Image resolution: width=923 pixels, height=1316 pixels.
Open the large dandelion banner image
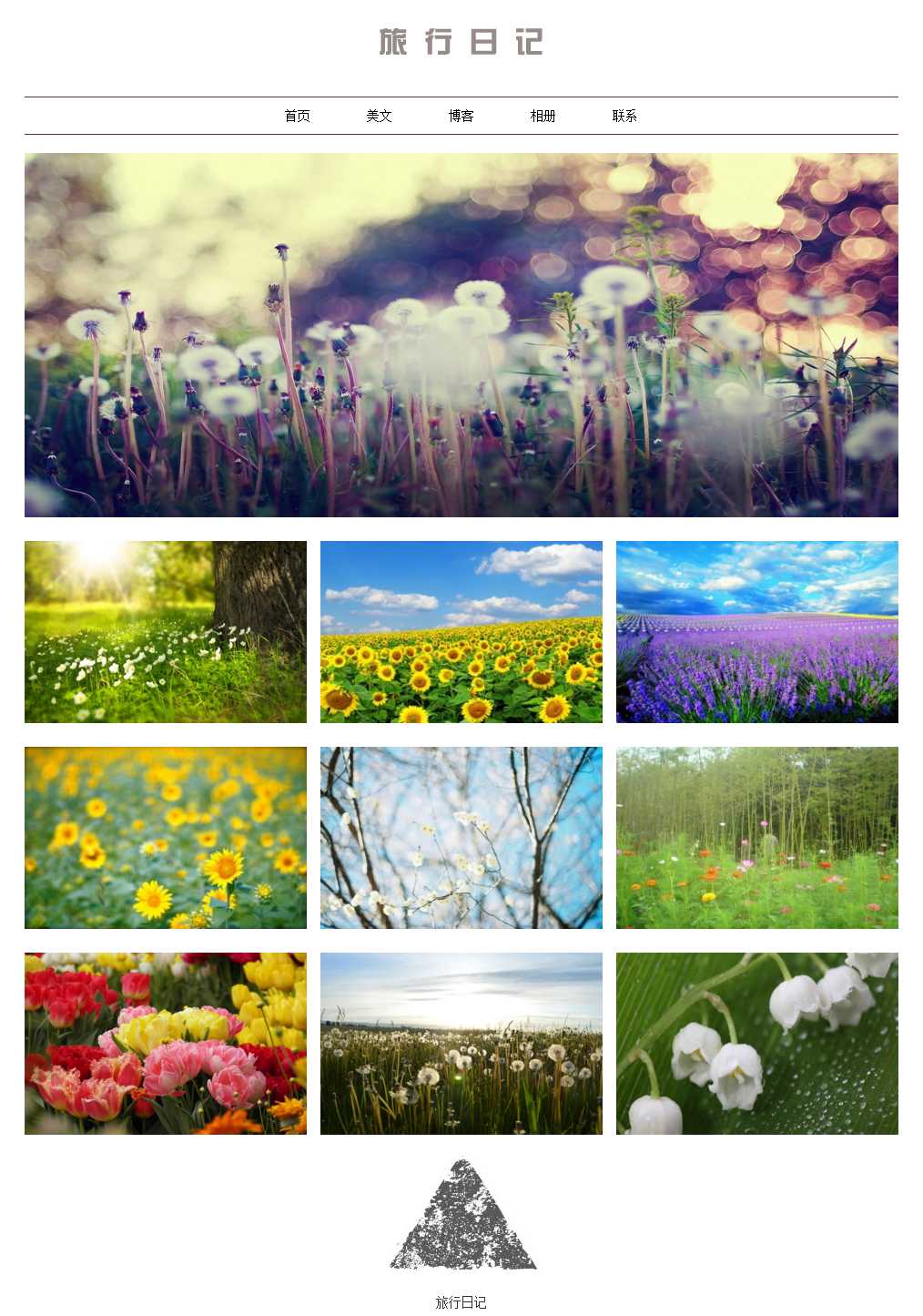461,334
